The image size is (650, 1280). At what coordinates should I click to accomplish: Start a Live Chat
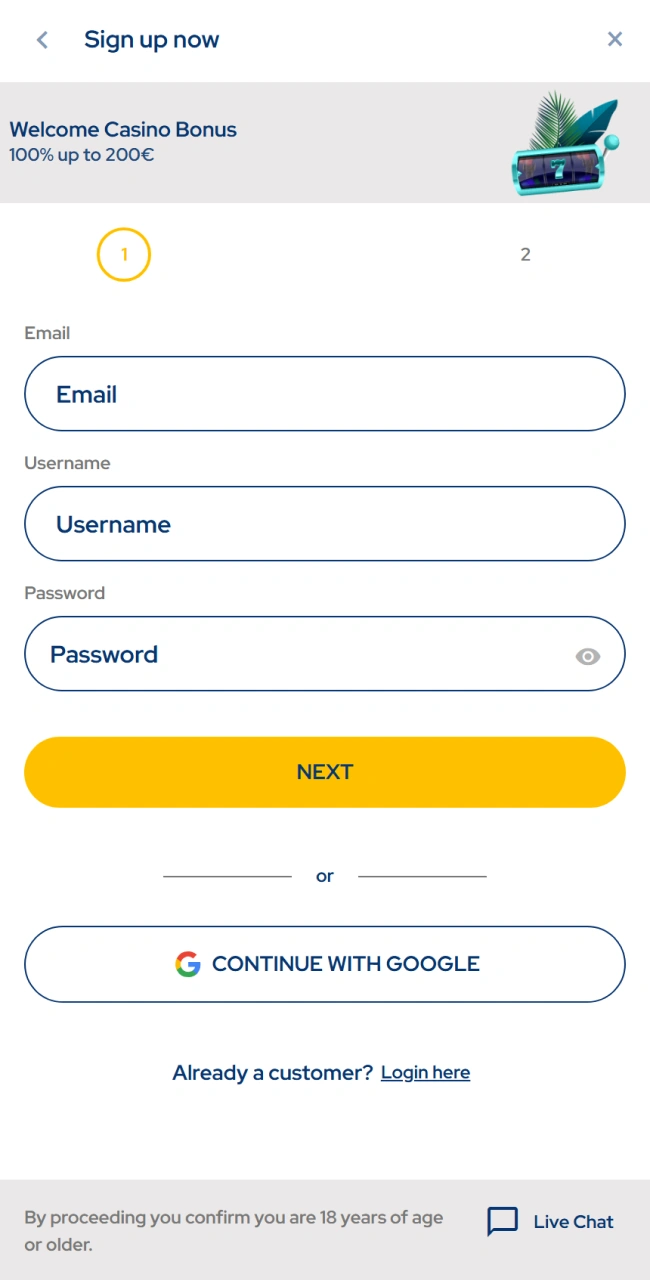pos(551,1221)
